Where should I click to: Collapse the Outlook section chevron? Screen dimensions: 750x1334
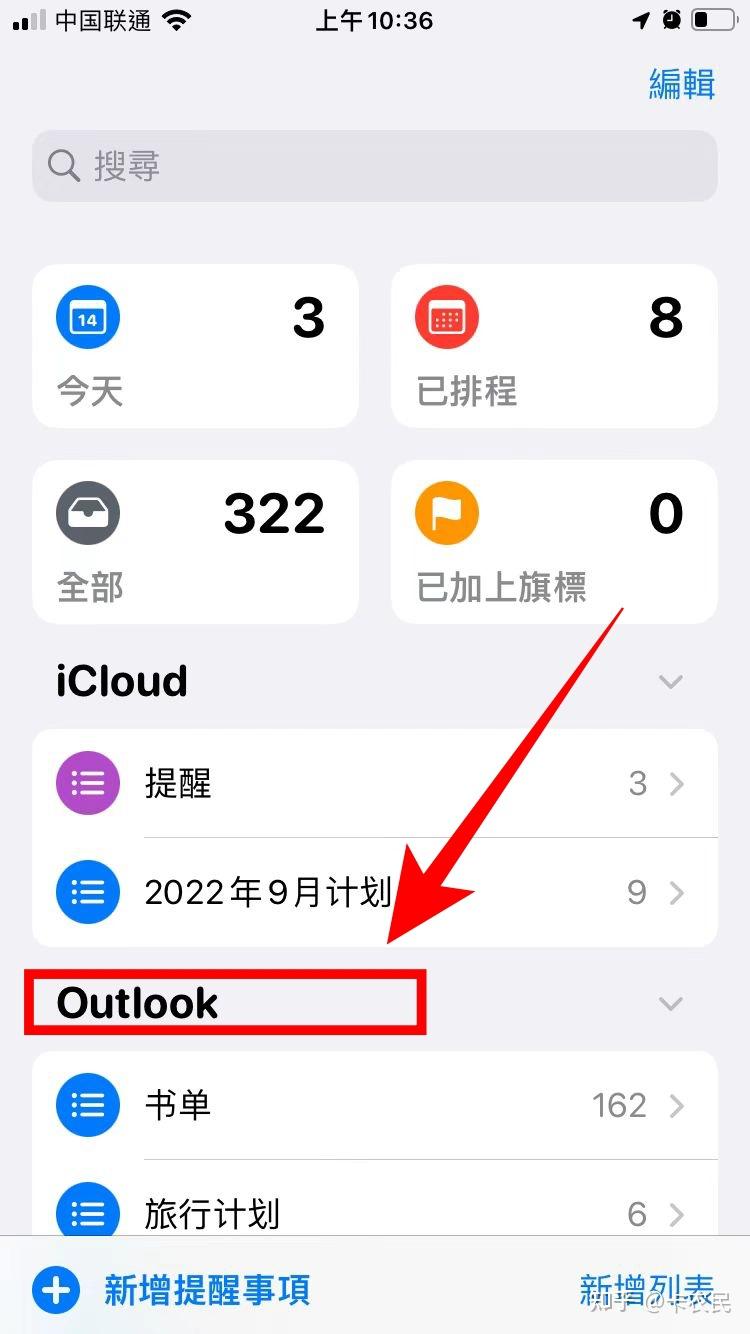tap(670, 1003)
